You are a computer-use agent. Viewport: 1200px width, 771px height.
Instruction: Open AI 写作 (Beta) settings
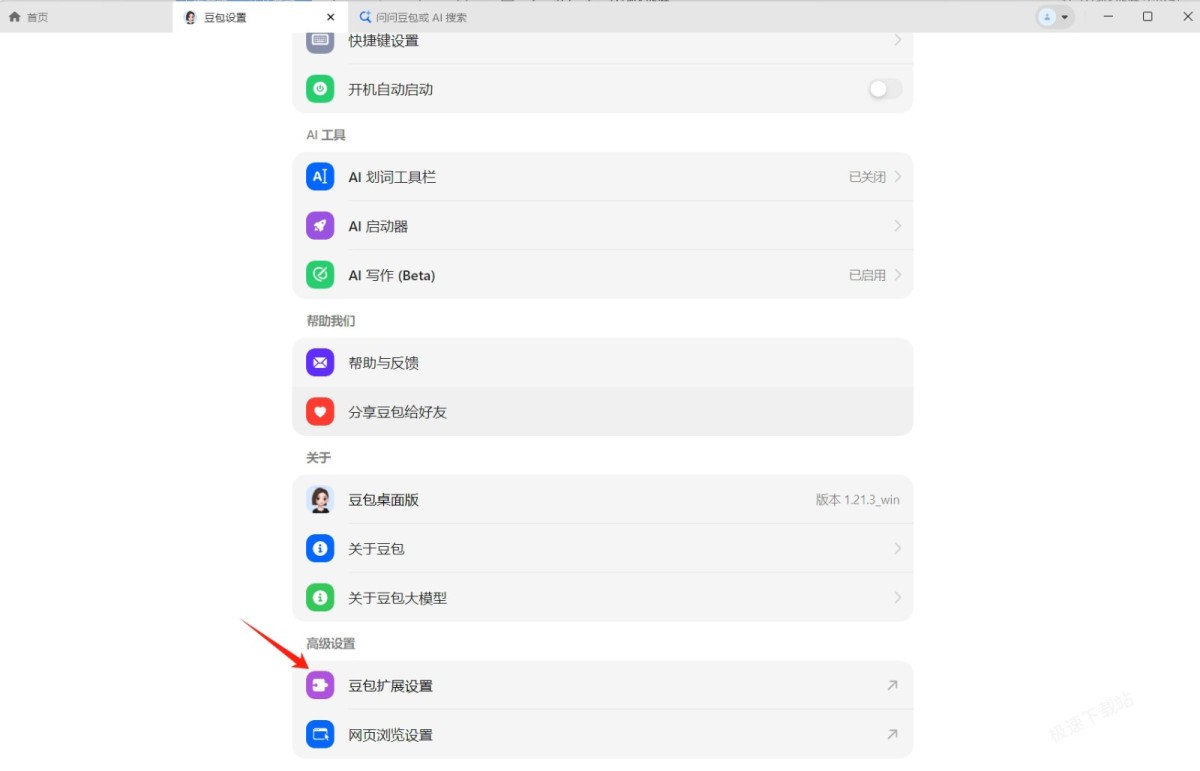[x=603, y=275]
